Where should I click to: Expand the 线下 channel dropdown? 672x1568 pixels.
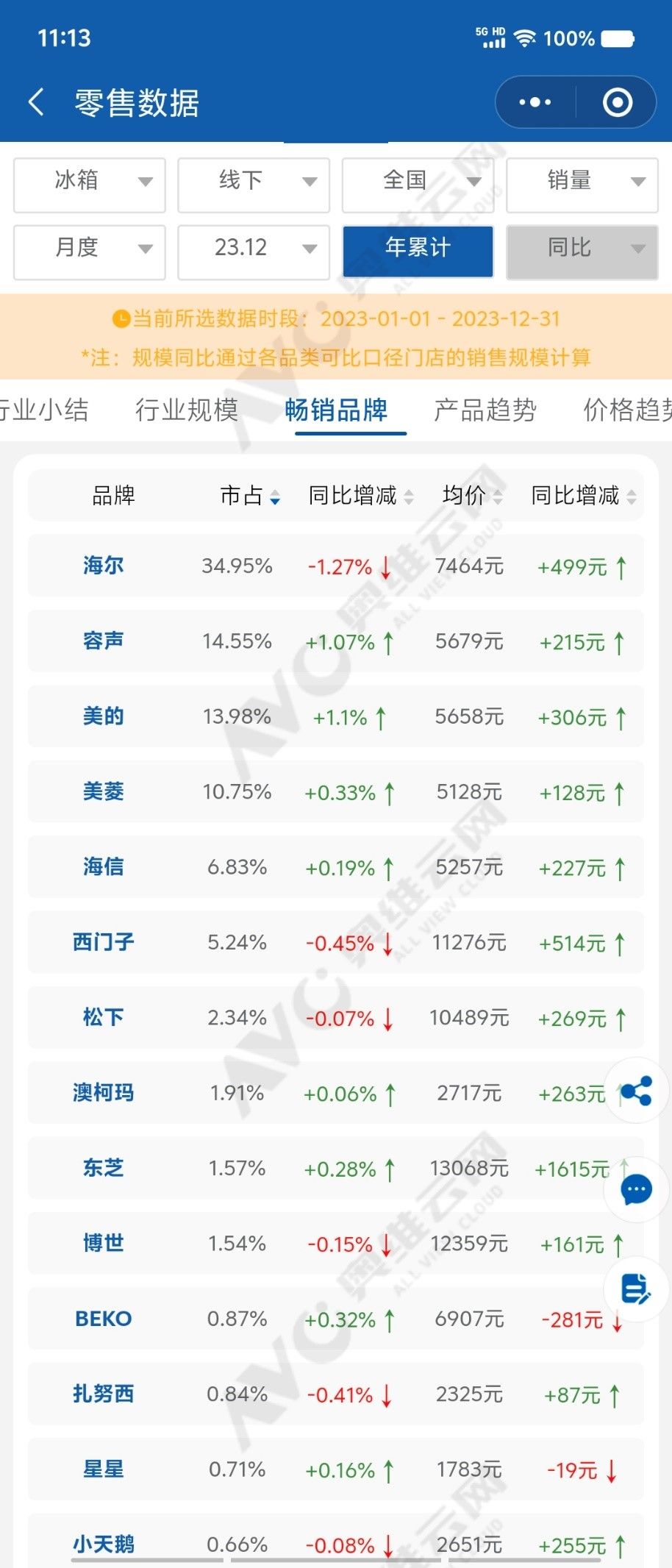click(x=254, y=180)
